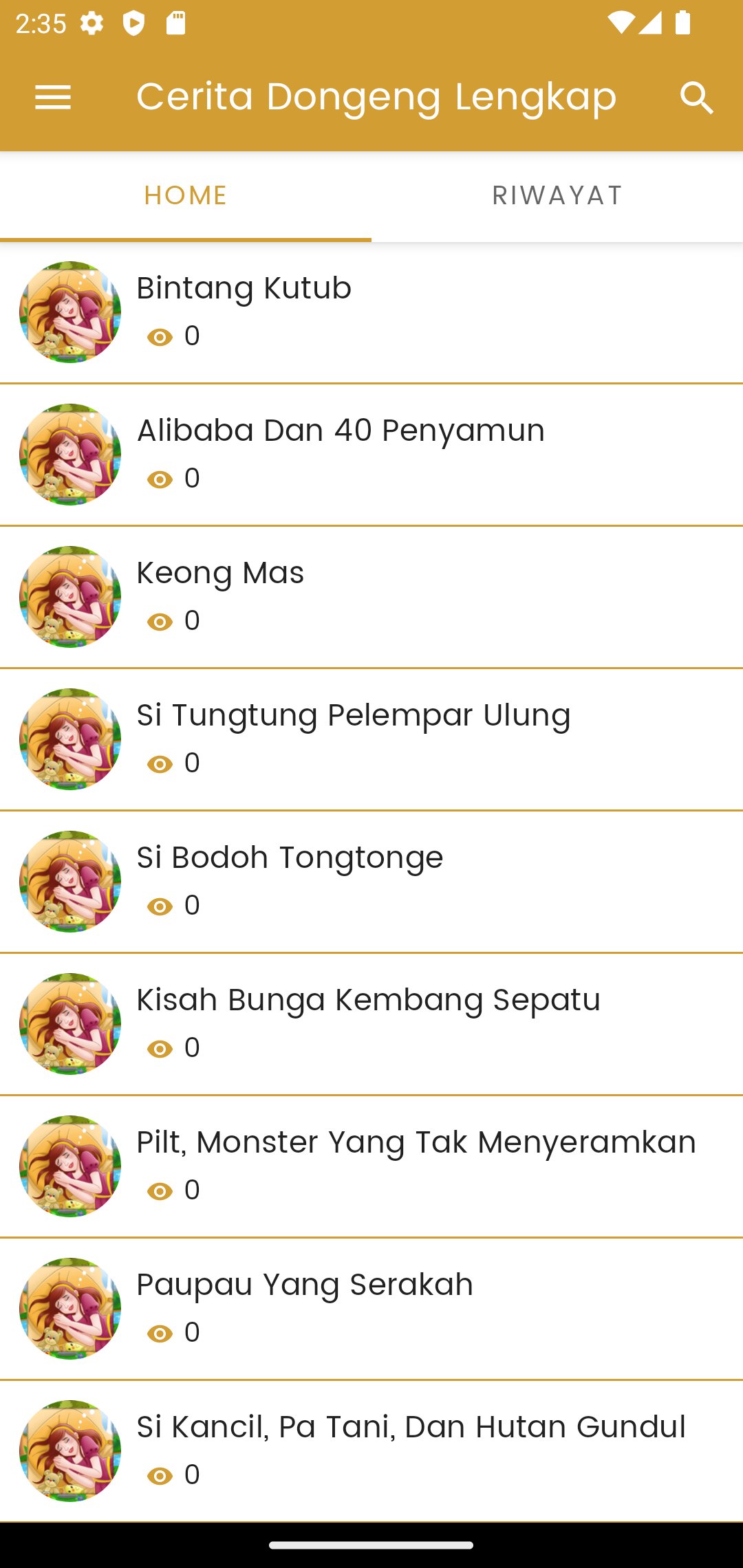Switch to the Riwayat tab
This screenshot has height=1568, width=743.
[x=557, y=196]
